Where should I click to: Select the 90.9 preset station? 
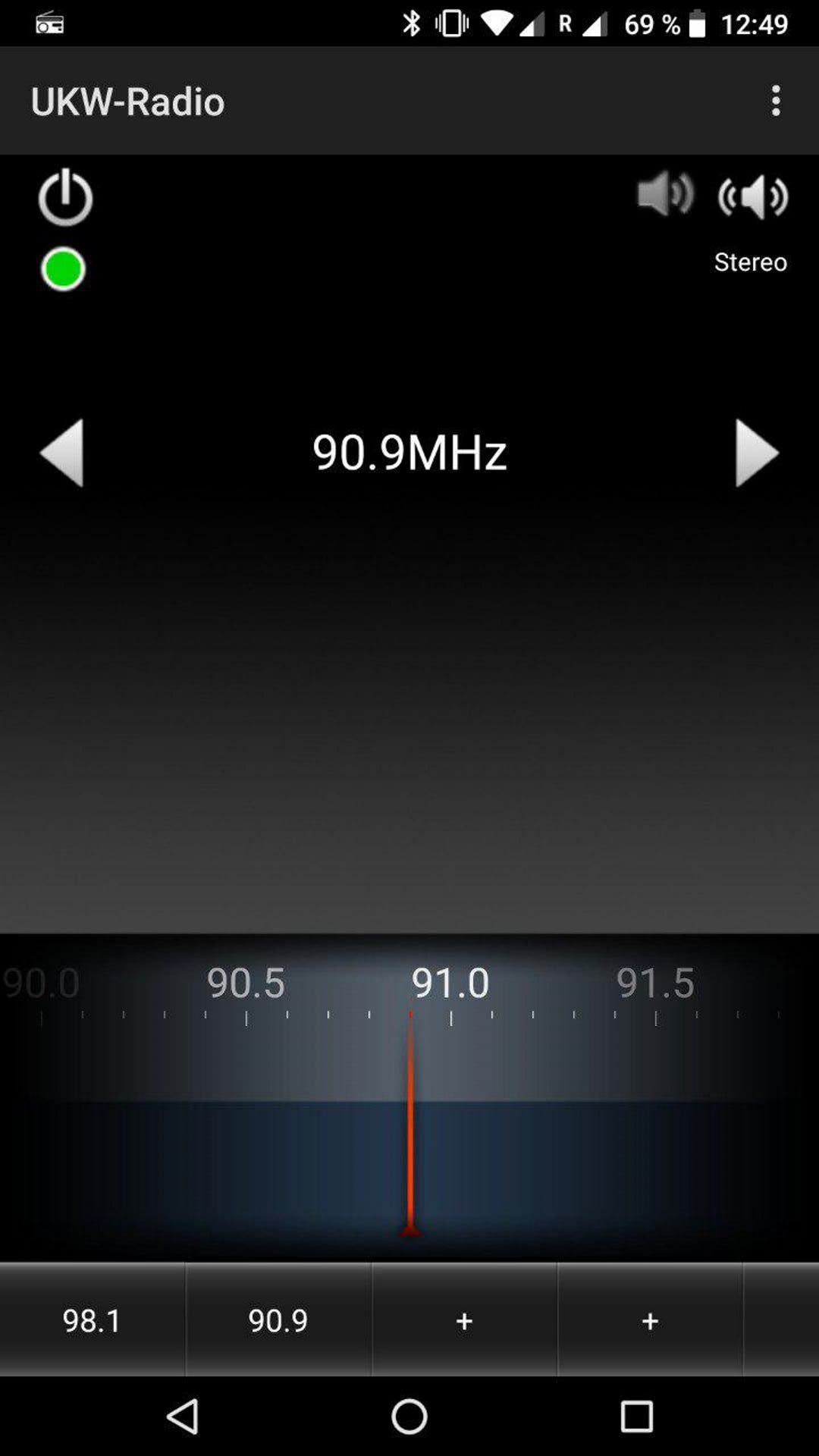(278, 1321)
